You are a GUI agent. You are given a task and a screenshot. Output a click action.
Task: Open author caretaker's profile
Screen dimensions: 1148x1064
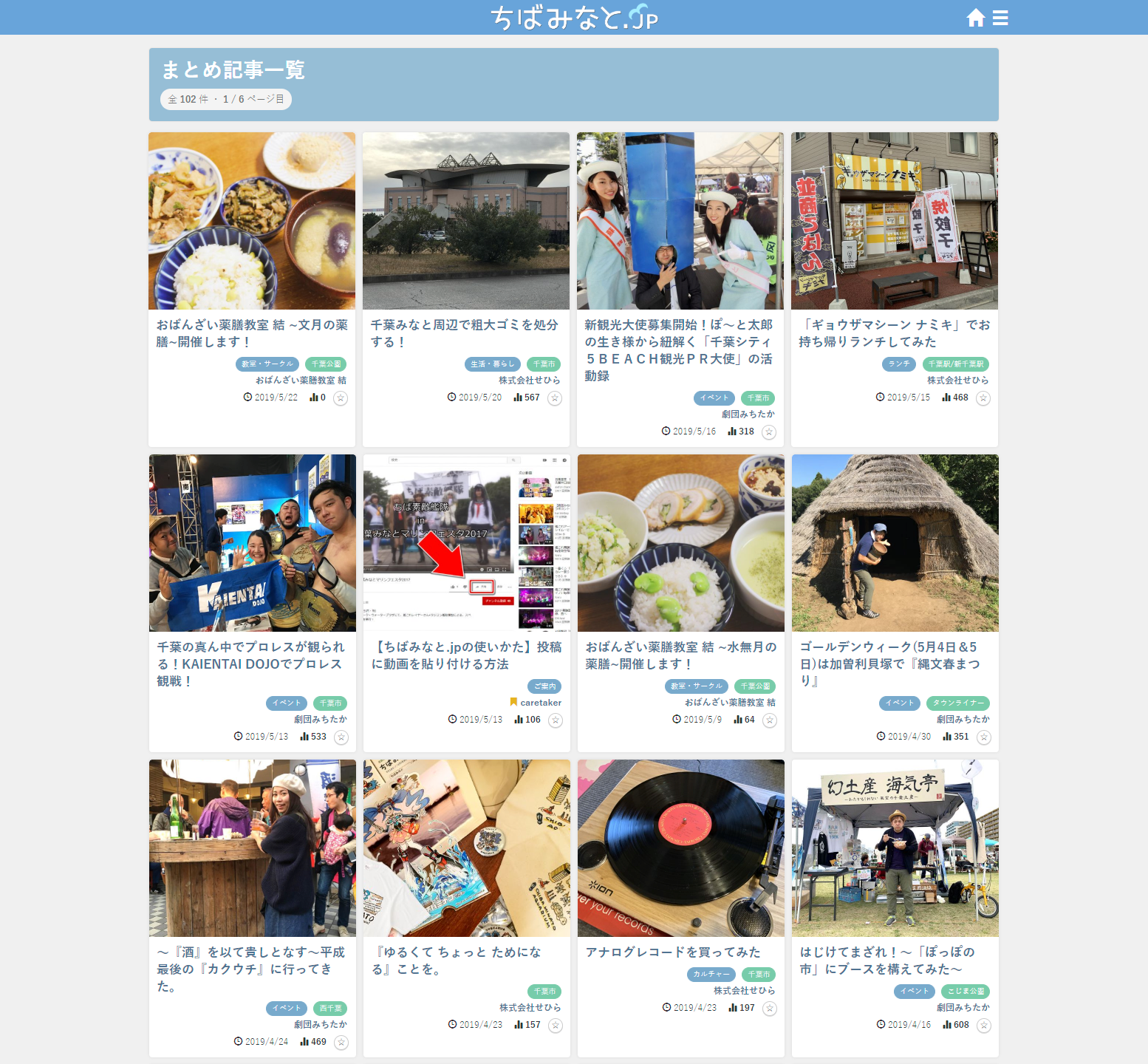tap(540, 703)
